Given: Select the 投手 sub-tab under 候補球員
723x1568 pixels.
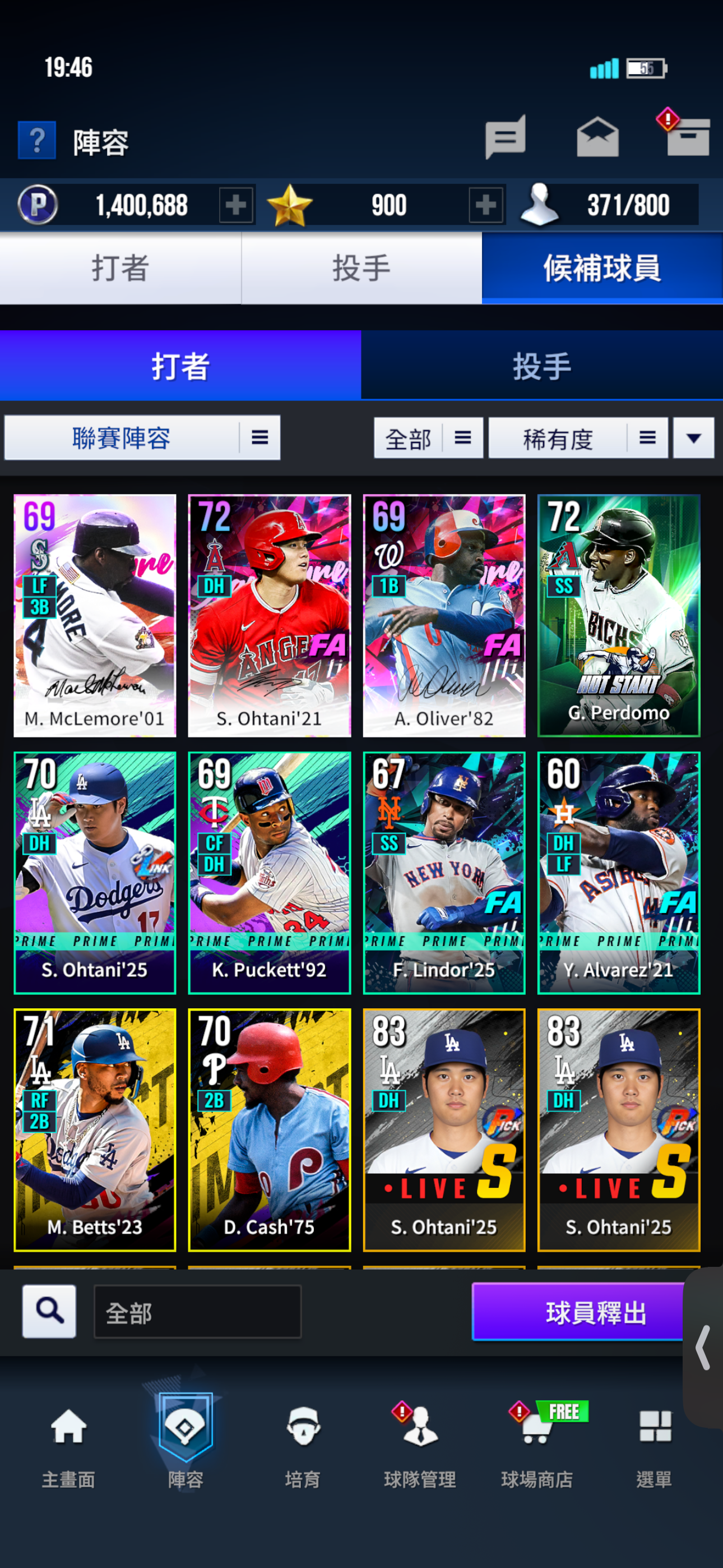Looking at the screenshot, I should [541, 366].
